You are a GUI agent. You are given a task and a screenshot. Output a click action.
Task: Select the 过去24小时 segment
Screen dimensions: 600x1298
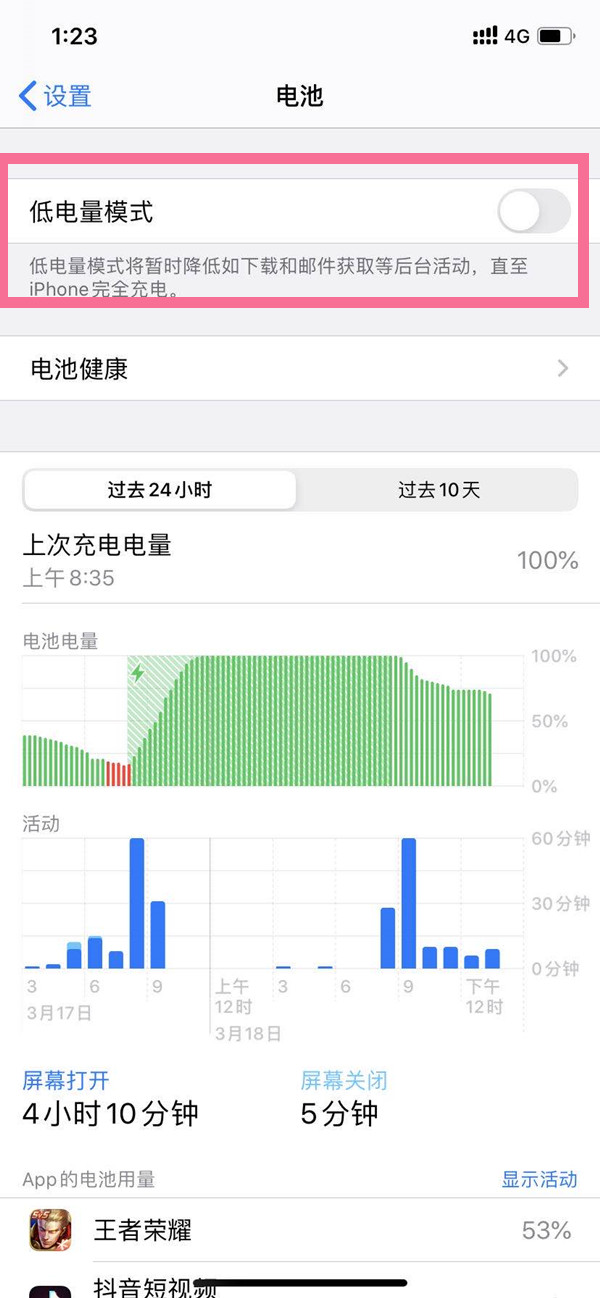(x=160, y=490)
